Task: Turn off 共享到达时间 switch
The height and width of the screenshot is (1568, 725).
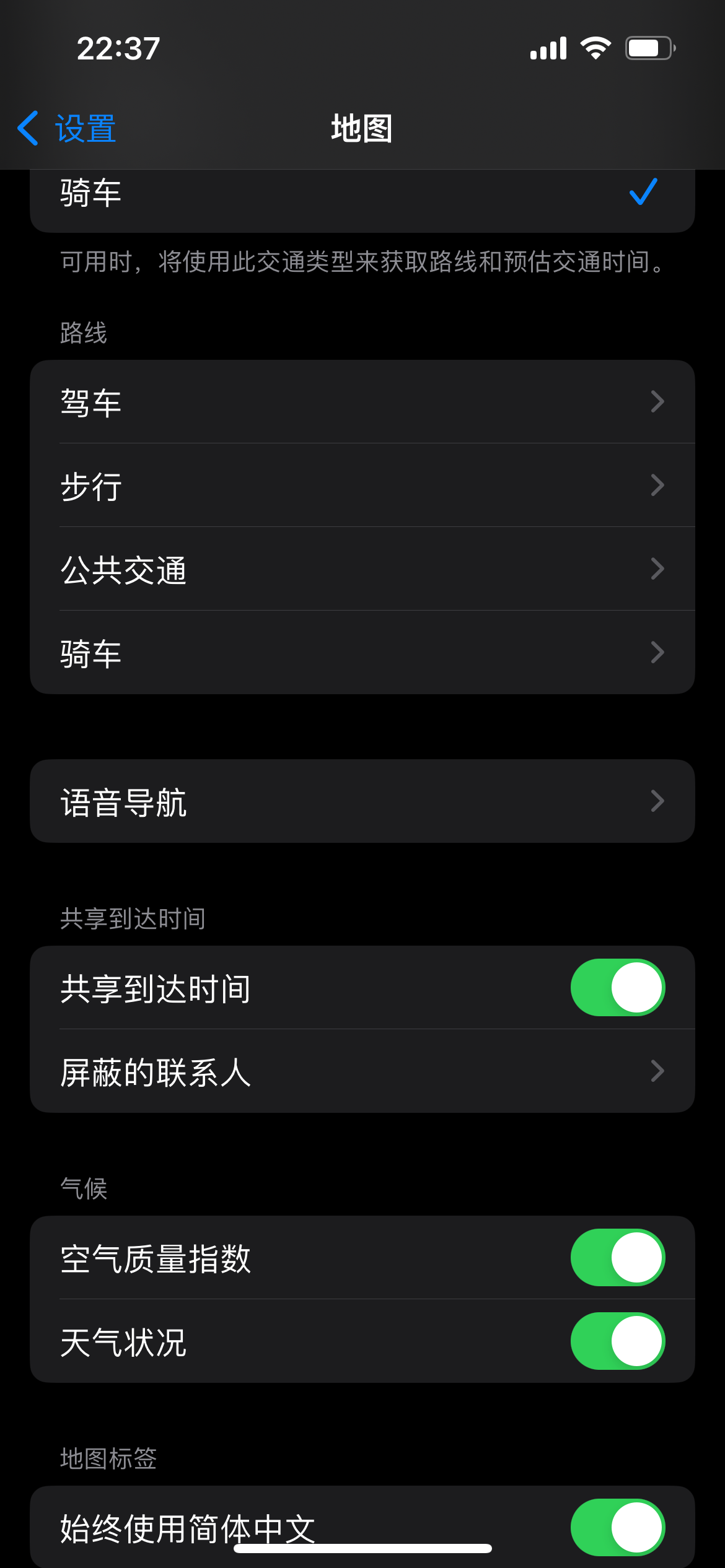Action: 617,988
